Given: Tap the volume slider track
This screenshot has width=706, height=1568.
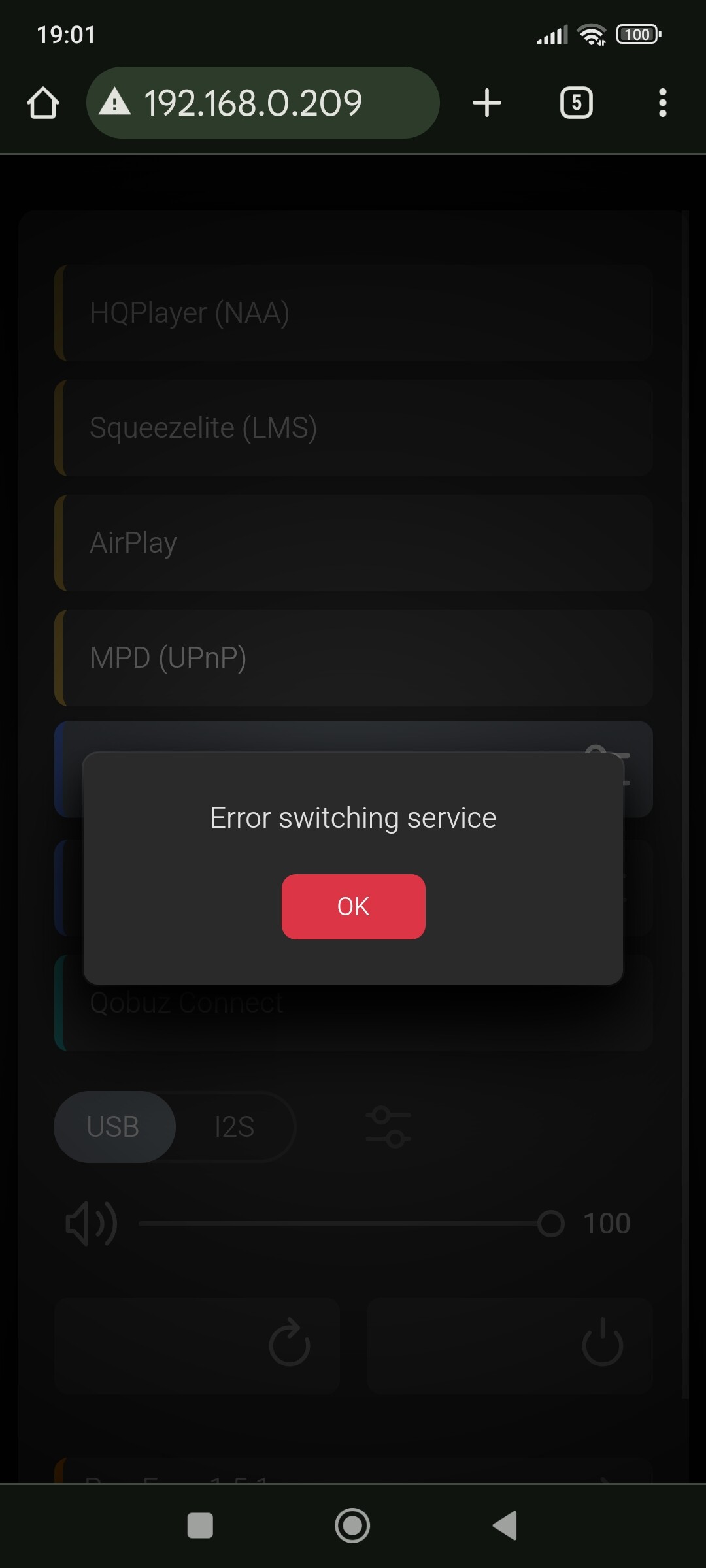Looking at the screenshot, I should click(340, 1224).
